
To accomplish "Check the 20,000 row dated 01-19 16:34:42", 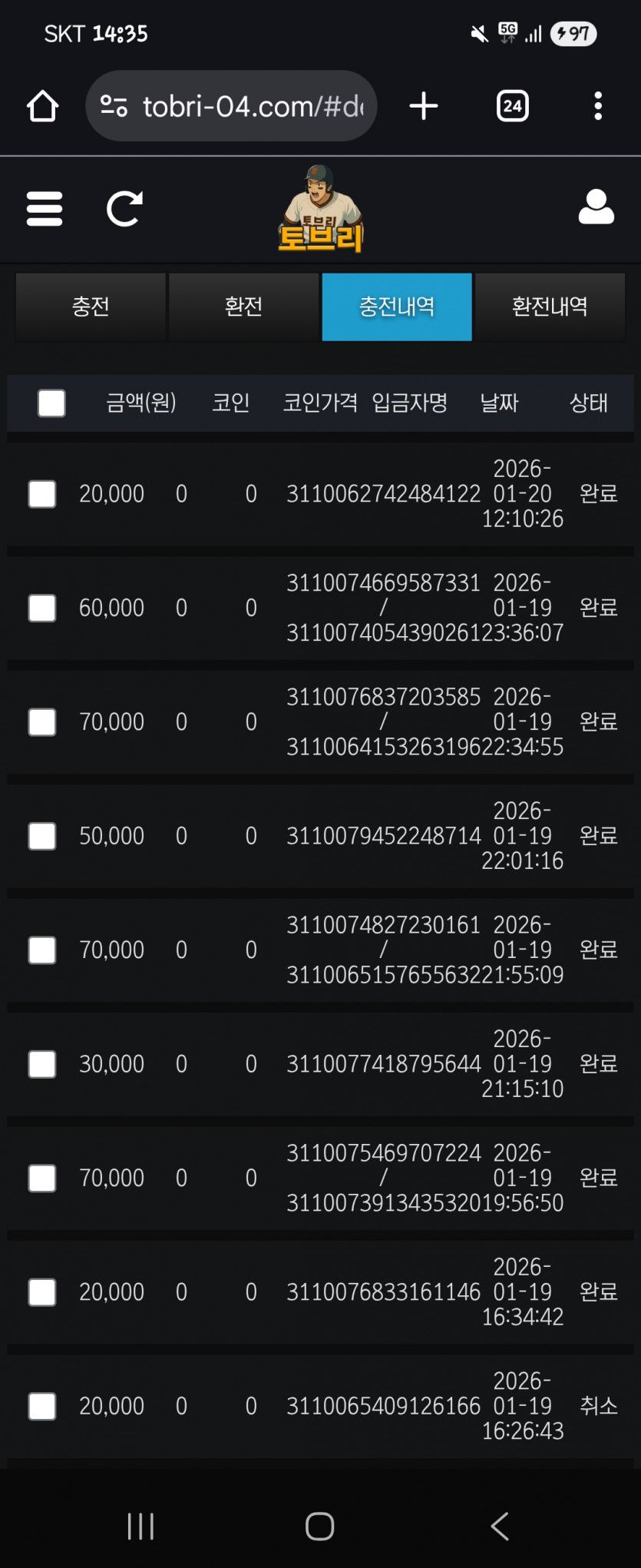I will (42, 1292).
